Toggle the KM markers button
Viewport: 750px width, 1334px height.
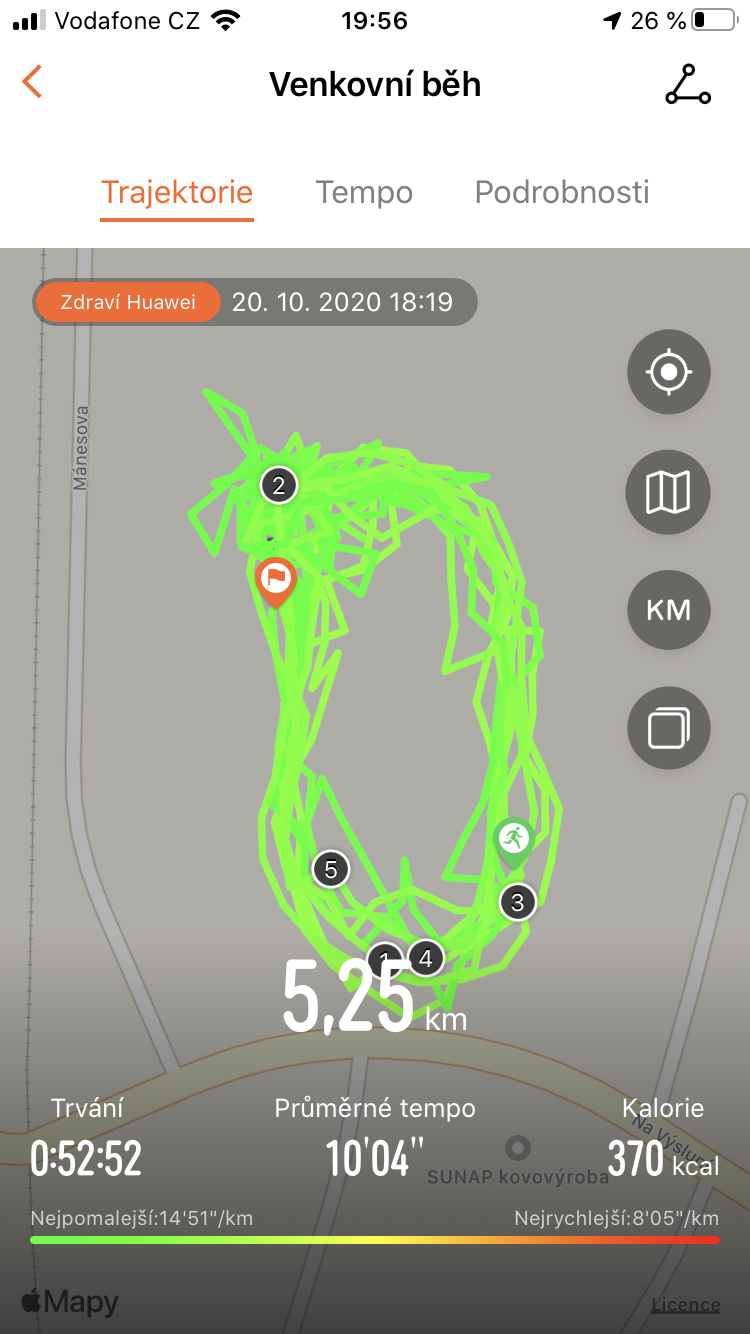point(669,609)
